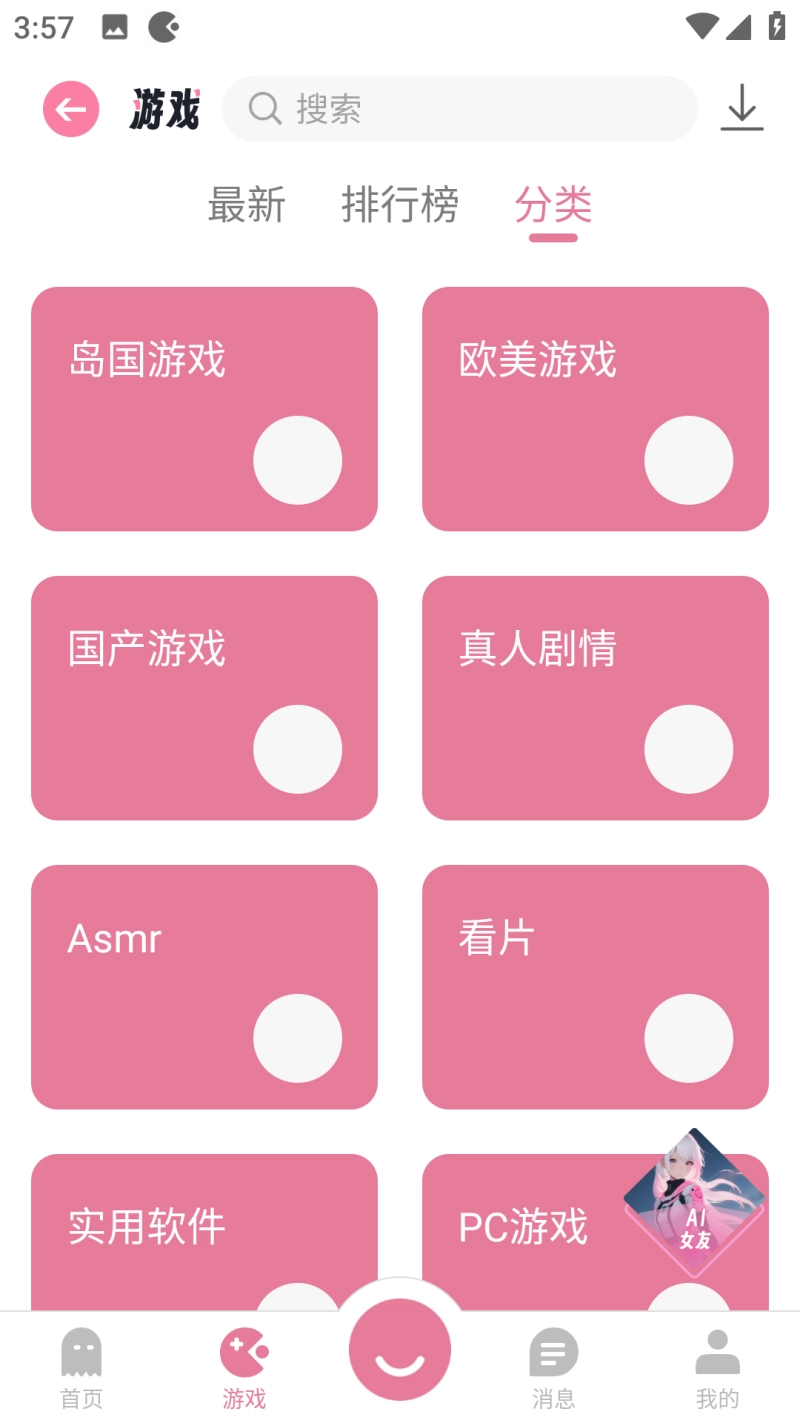Open the 真人剧情 category card
Viewport: 800px width, 1422px height.
[595, 697]
